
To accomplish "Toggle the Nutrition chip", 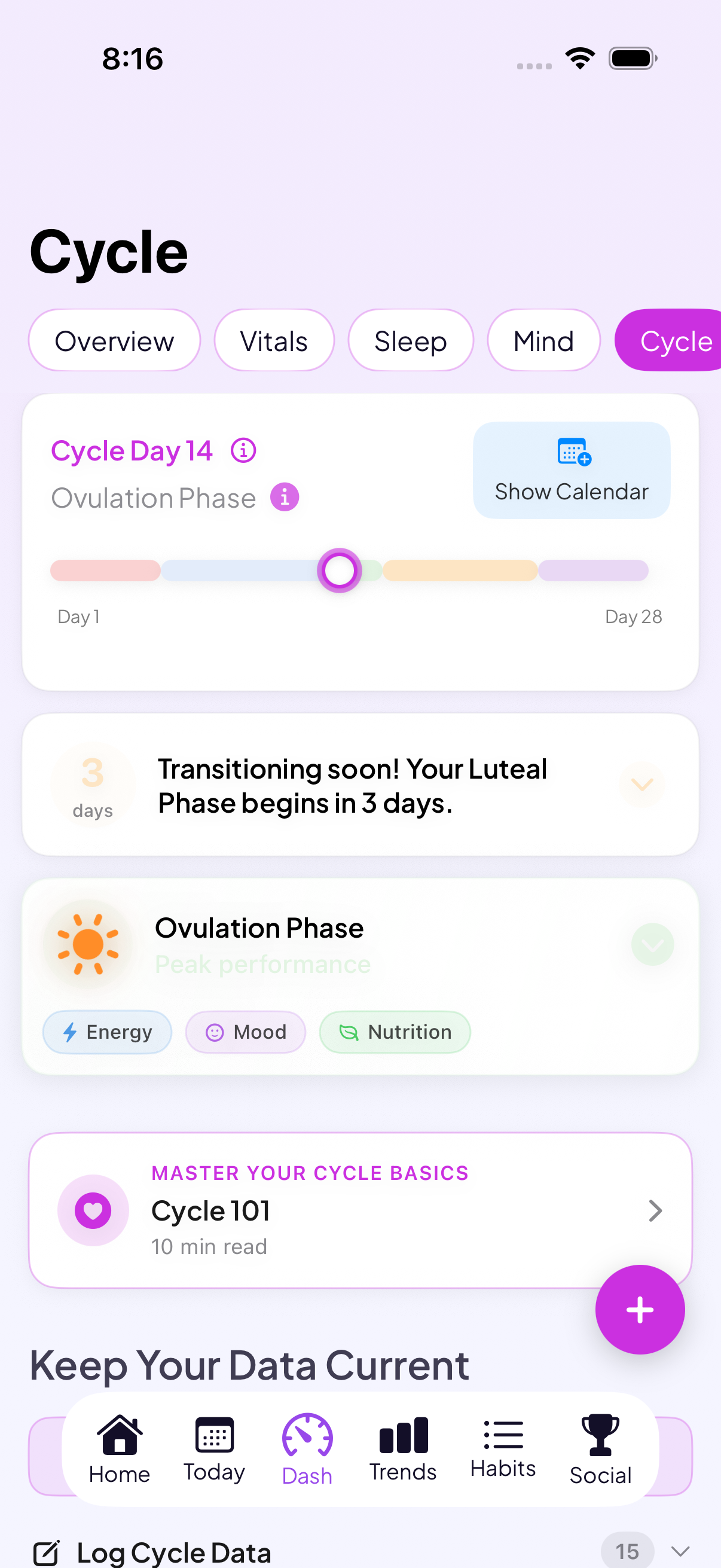I will 394,1032.
